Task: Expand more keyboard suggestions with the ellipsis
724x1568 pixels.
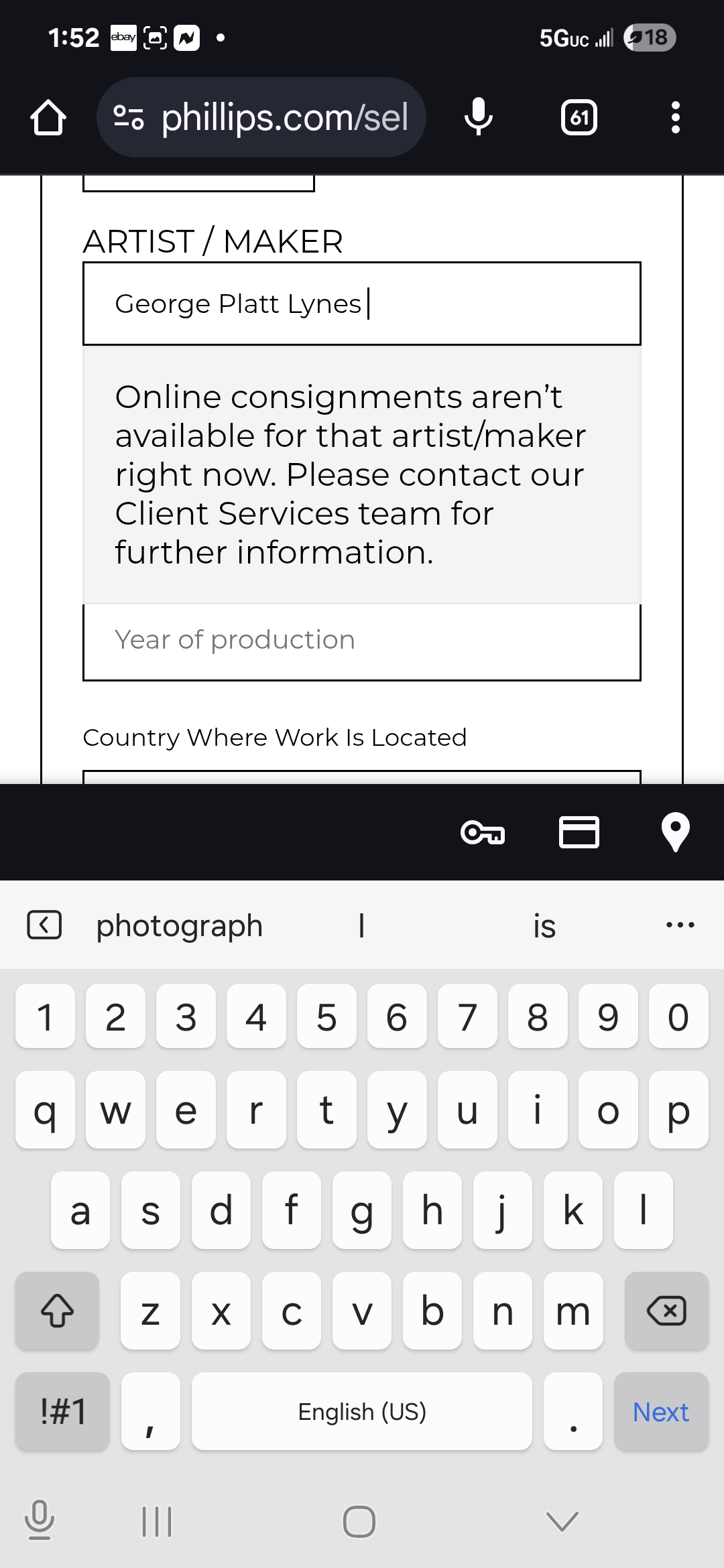Action: 680,925
